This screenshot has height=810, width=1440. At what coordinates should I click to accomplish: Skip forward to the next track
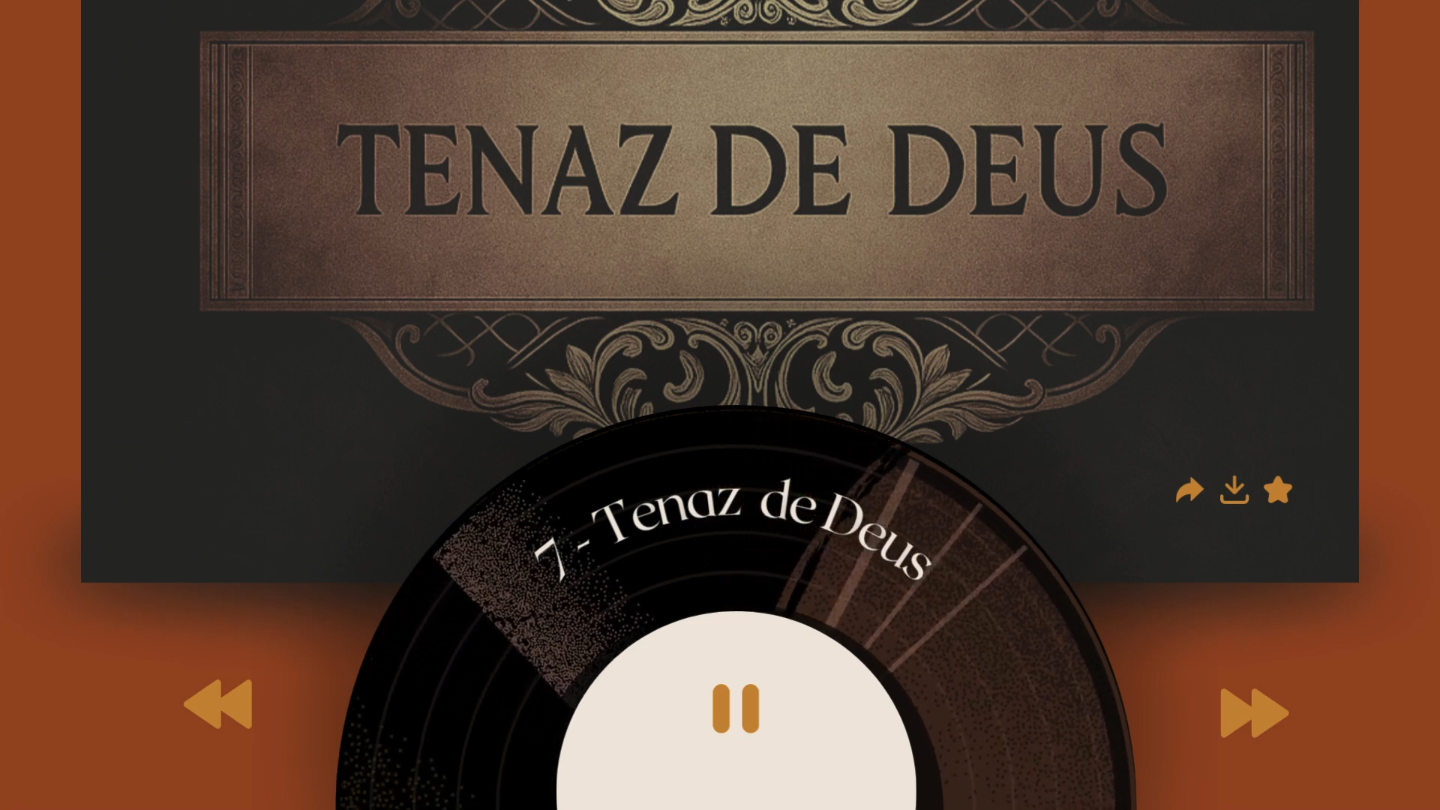(1254, 713)
